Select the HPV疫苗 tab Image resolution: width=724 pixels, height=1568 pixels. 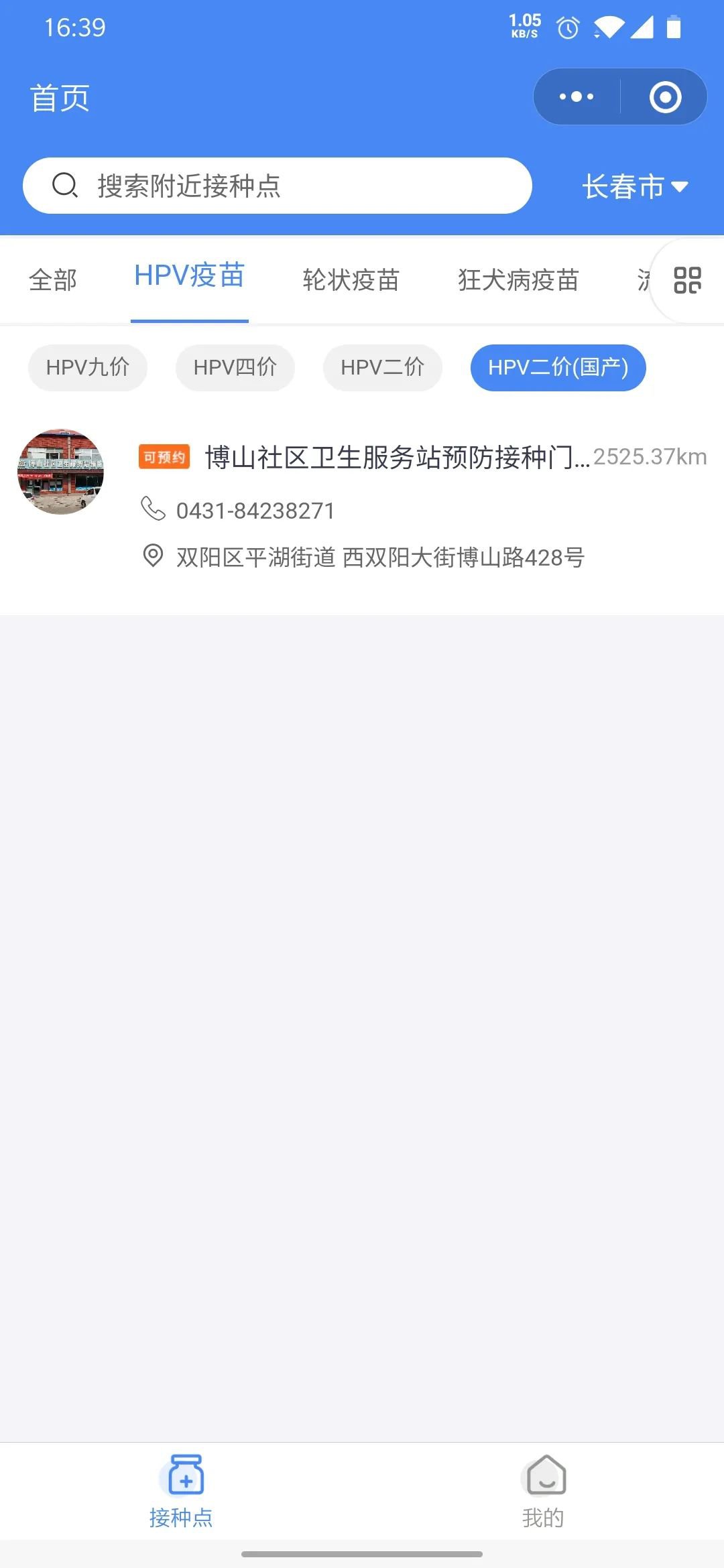click(x=190, y=276)
